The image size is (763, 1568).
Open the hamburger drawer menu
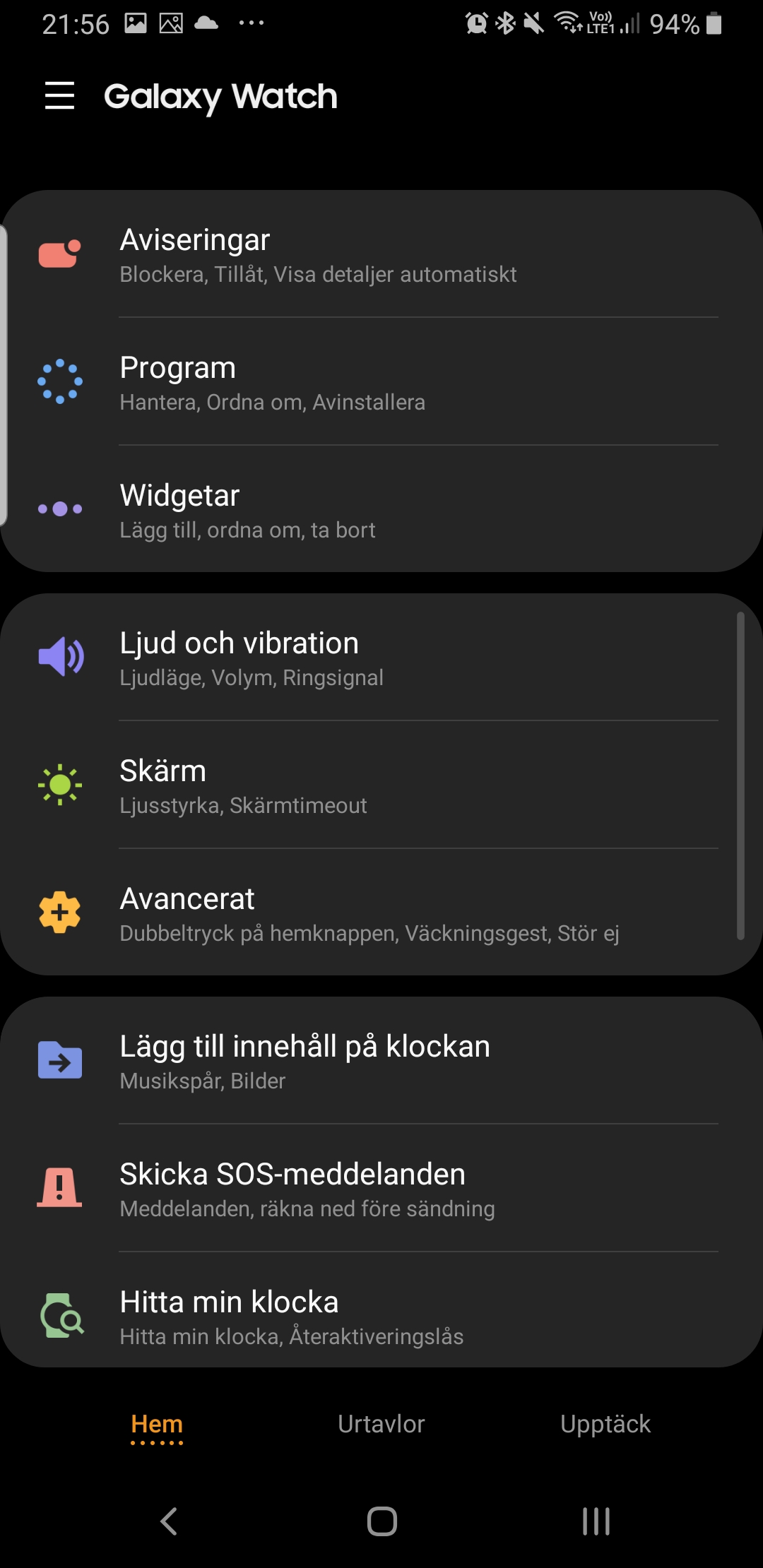pos(59,95)
